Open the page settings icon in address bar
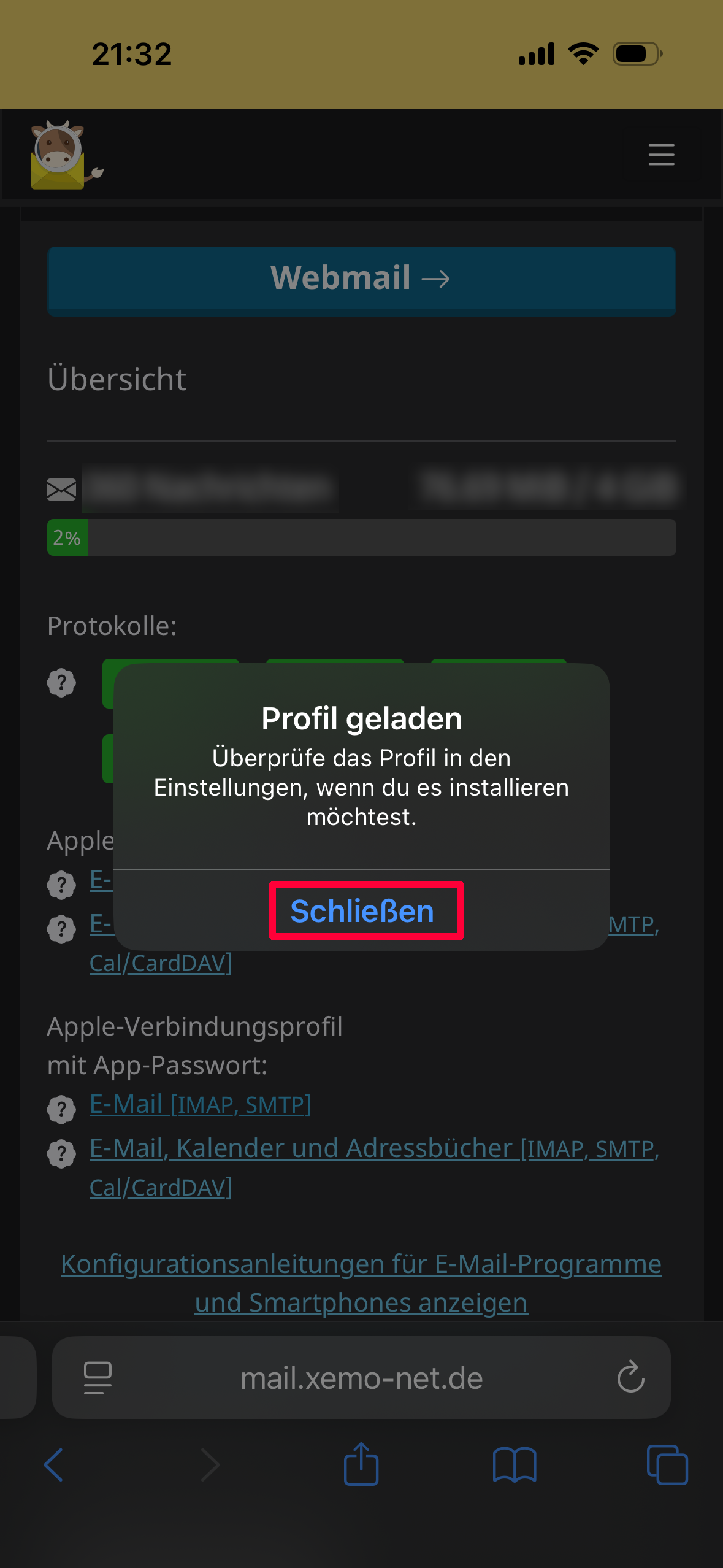 pos(98,1378)
